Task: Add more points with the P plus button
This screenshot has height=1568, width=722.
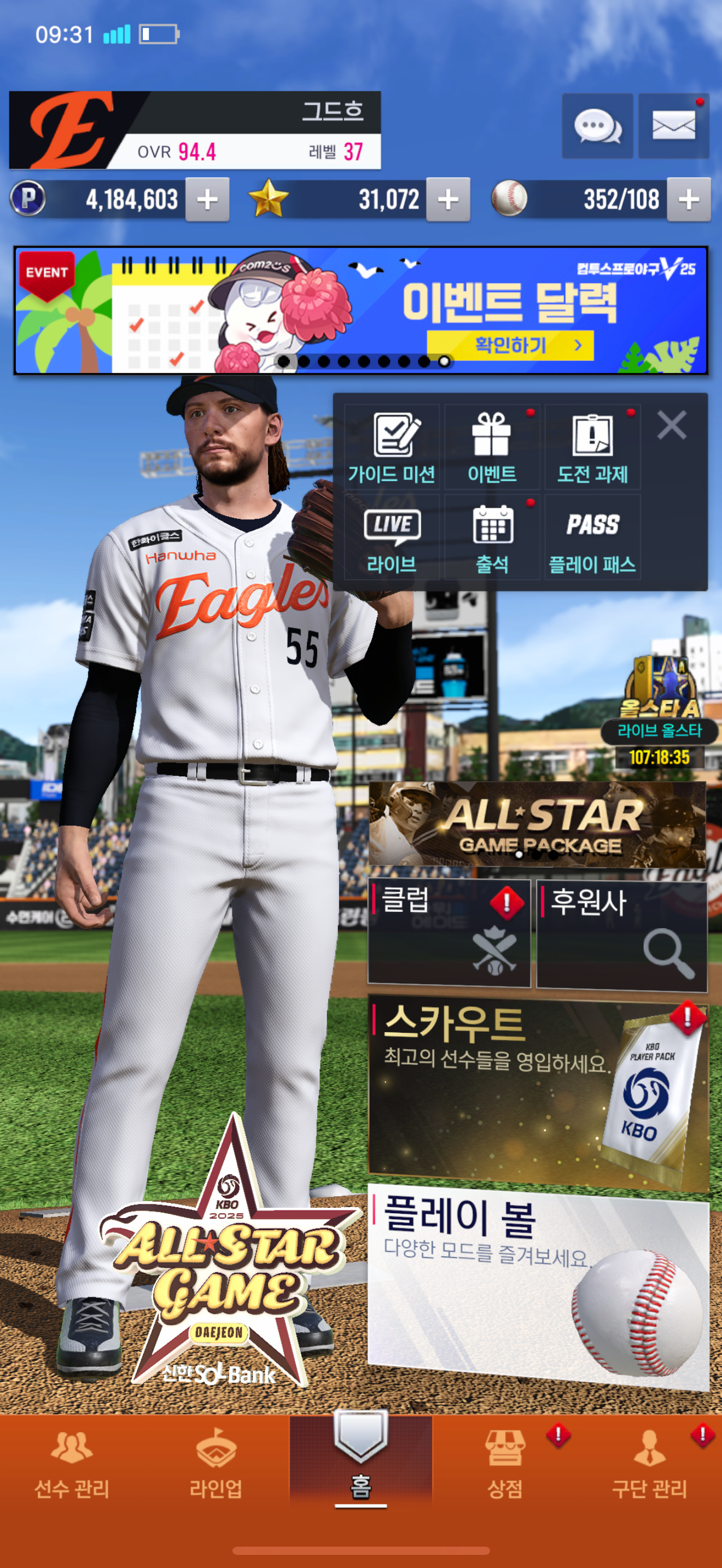Action: 208,200
